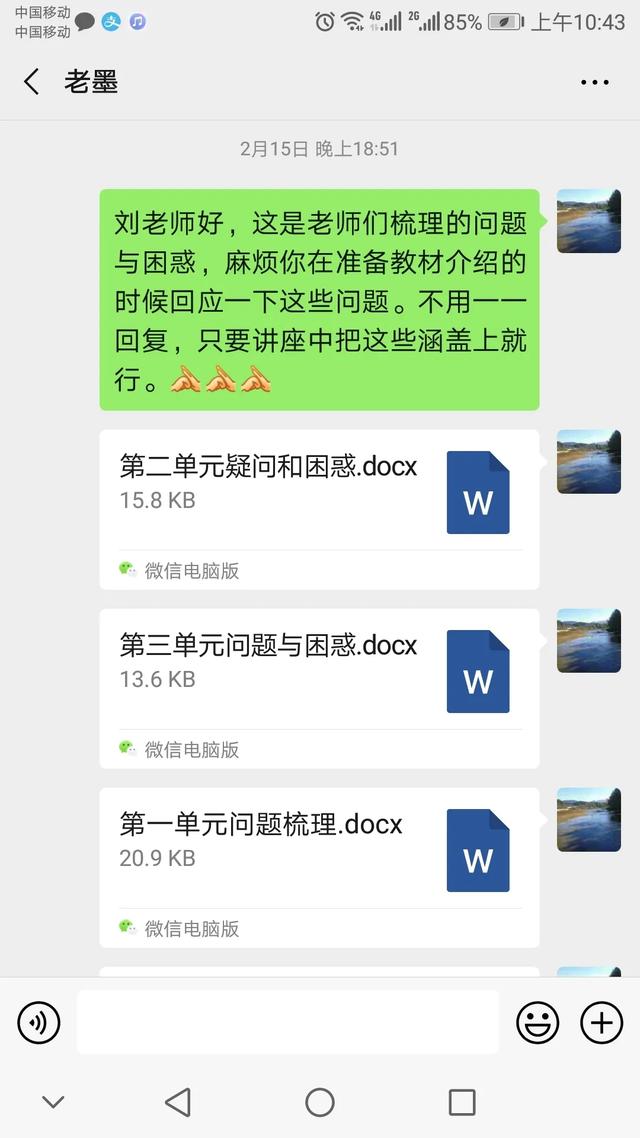640x1138 pixels.
Task: Open the emoji picker
Action: [x=537, y=1022]
